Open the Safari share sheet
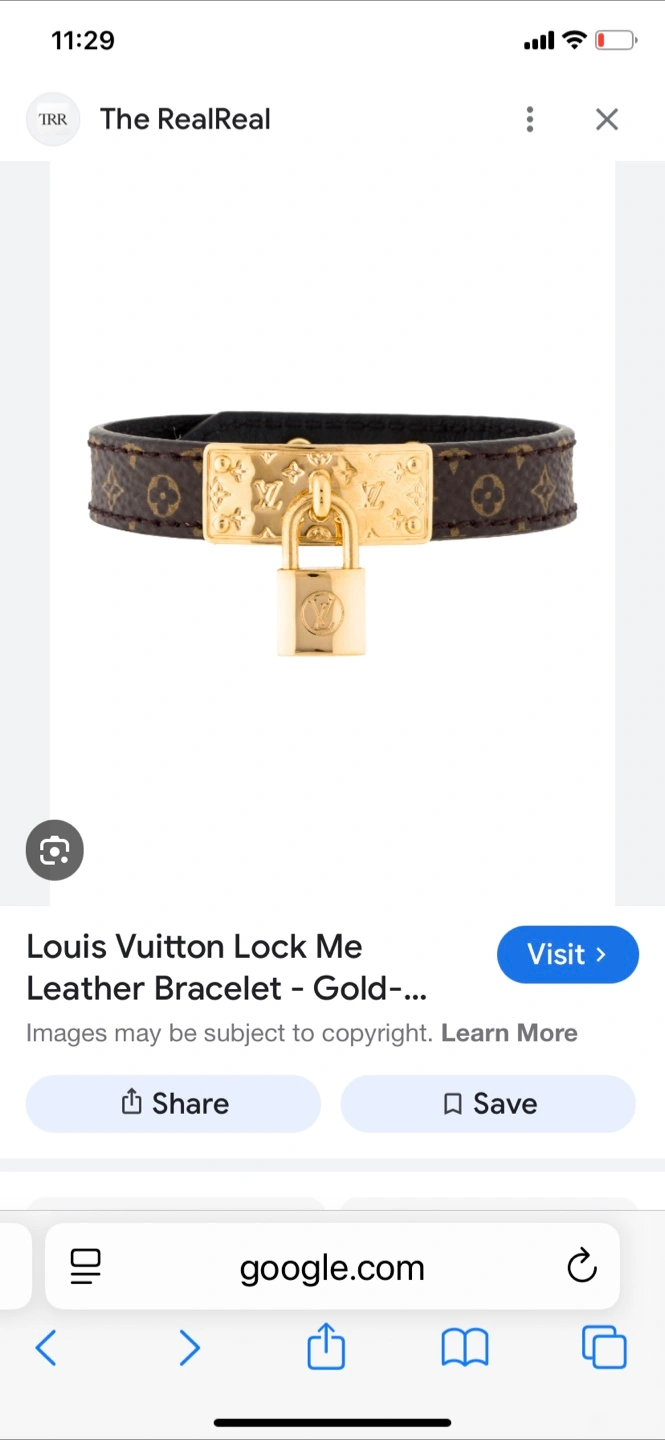The height and width of the screenshot is (1440, 665). [326, 1346]
